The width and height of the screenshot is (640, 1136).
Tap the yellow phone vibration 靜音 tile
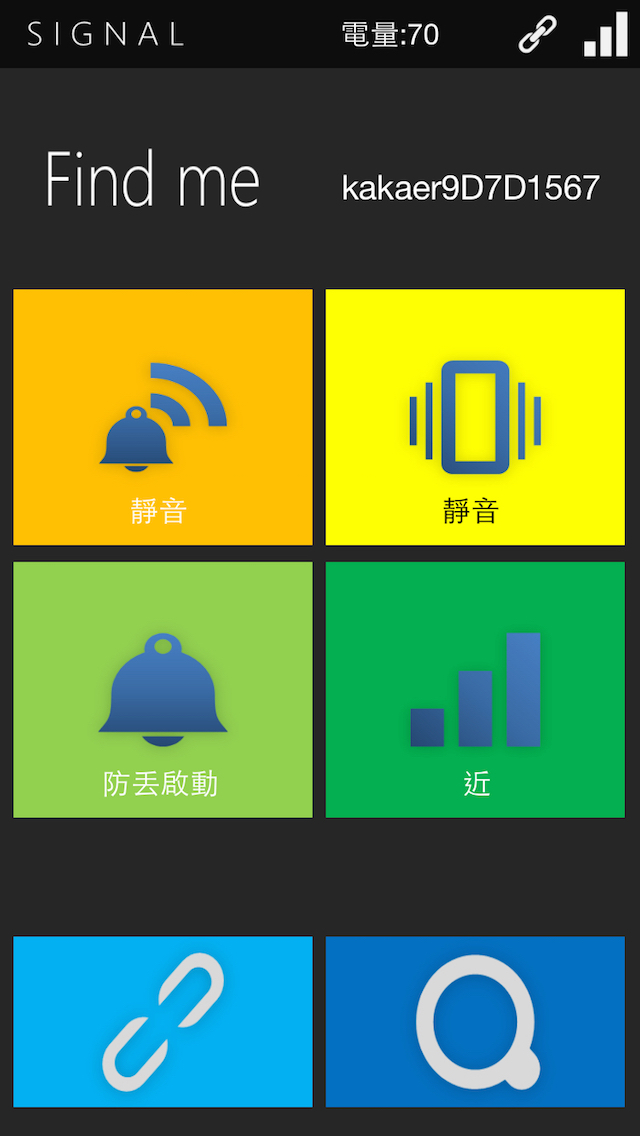[475, 417]
